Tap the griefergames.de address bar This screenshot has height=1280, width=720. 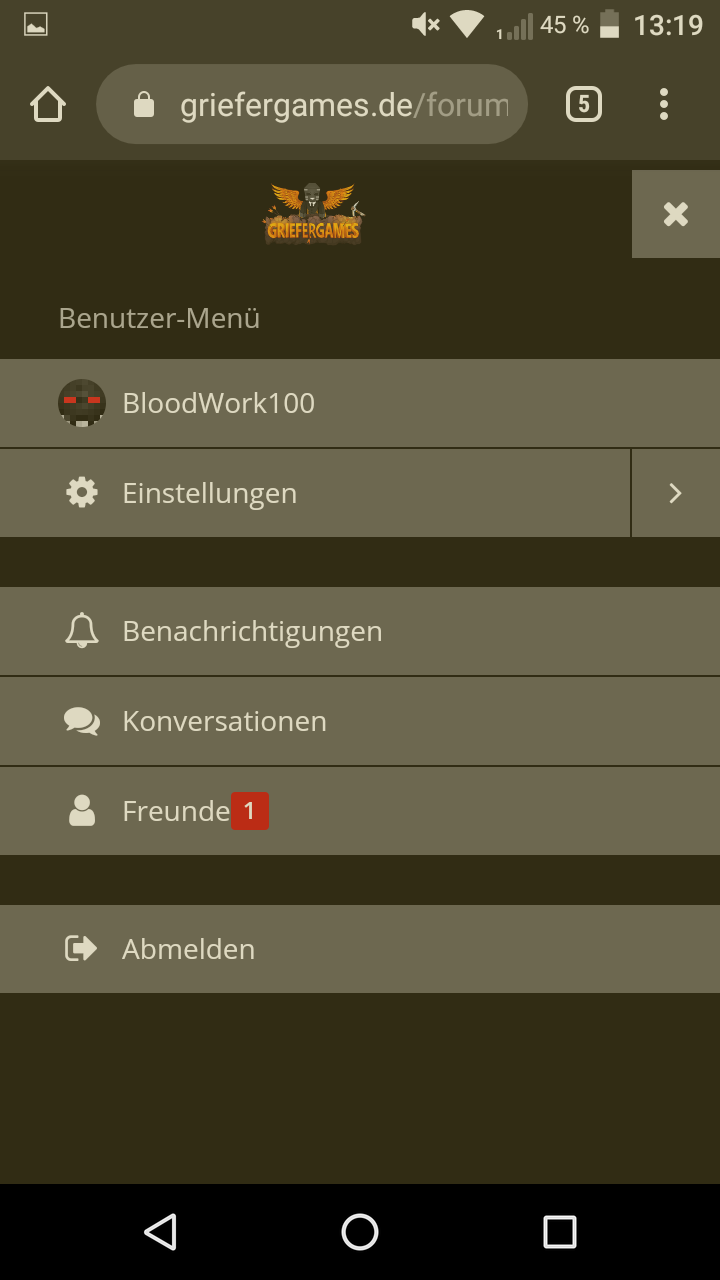tap(312, 104)
